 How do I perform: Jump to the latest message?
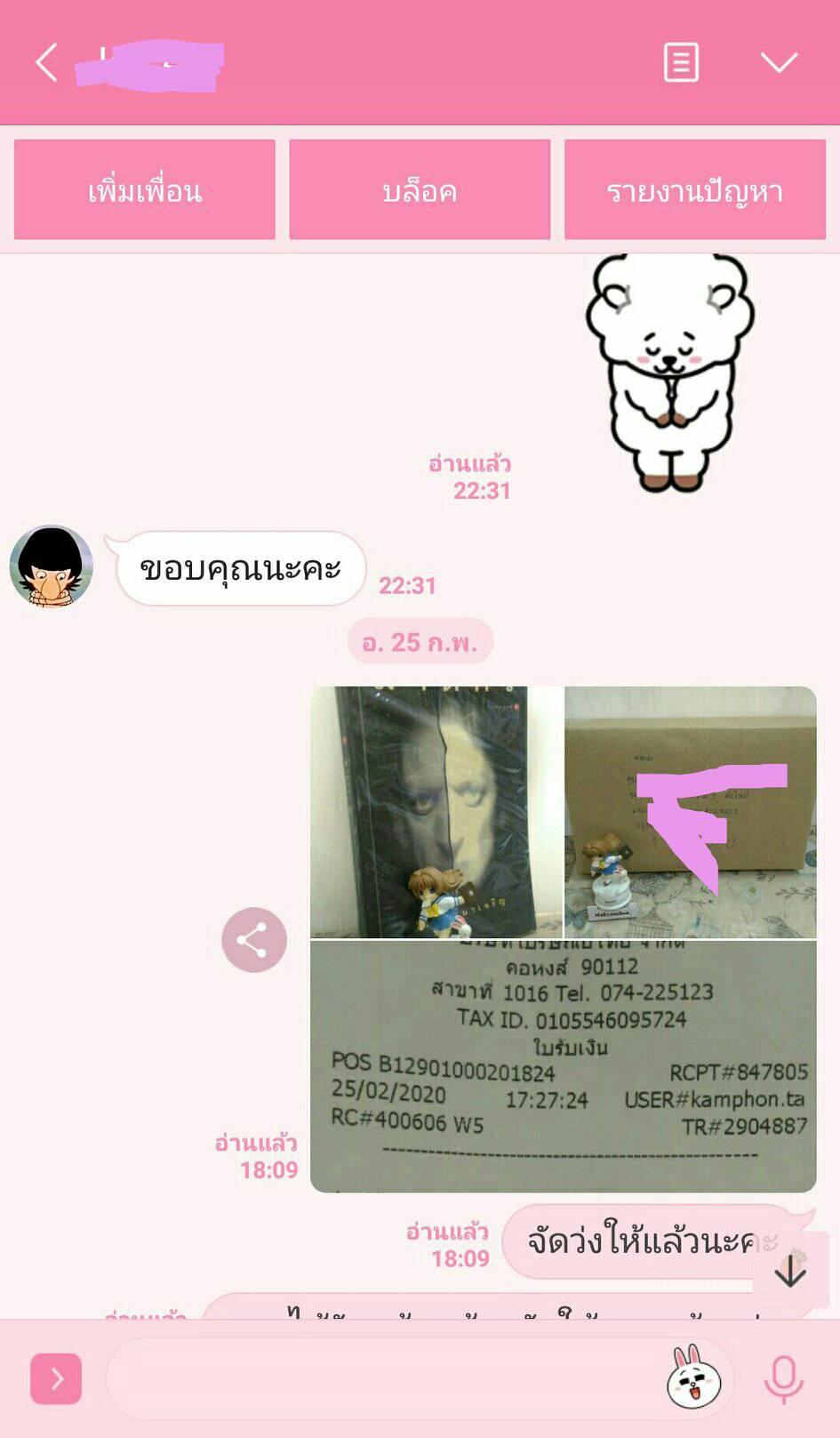(x=789, y=1271)
